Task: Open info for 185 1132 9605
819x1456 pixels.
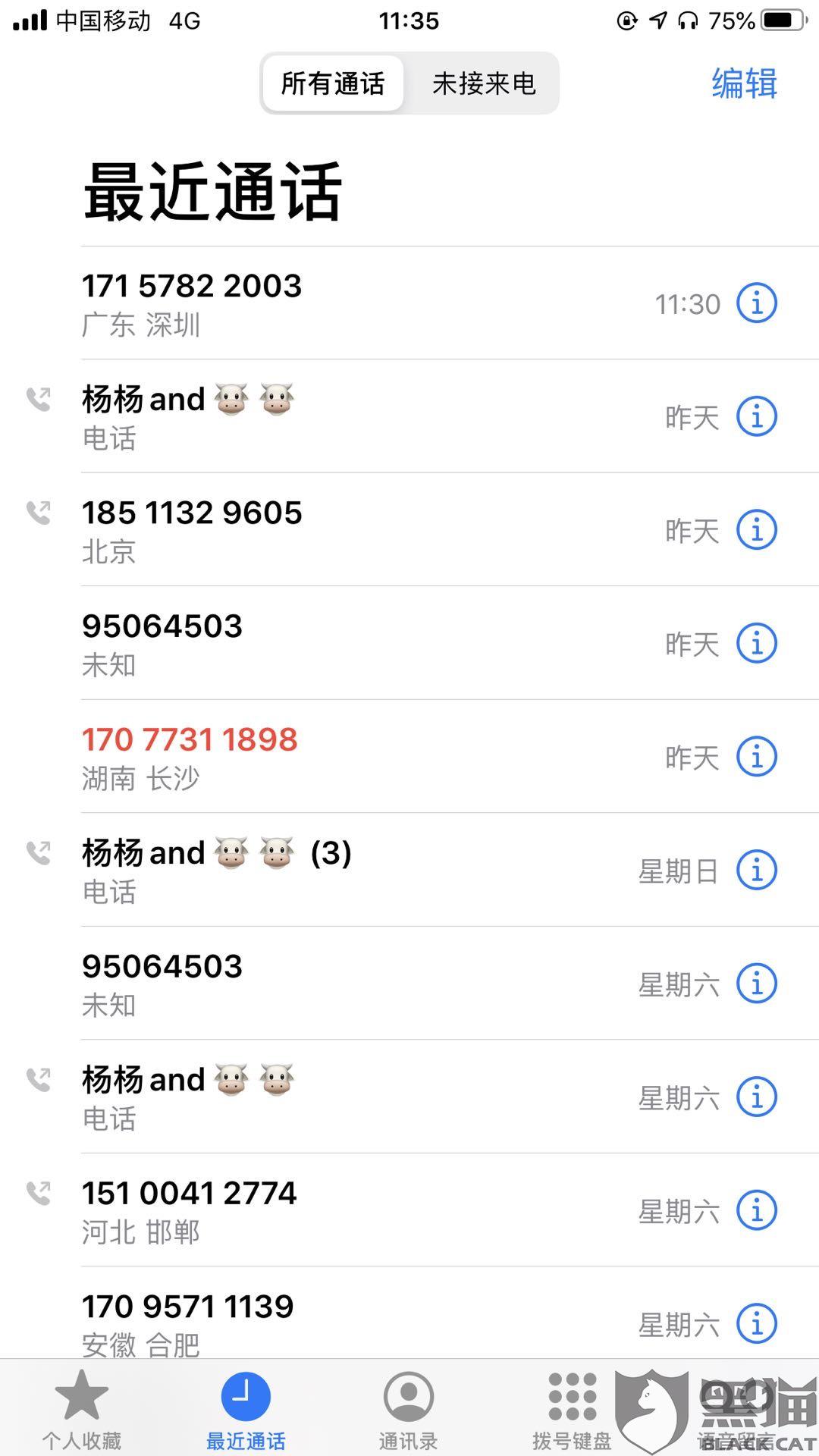Action: tap(757, 530)
